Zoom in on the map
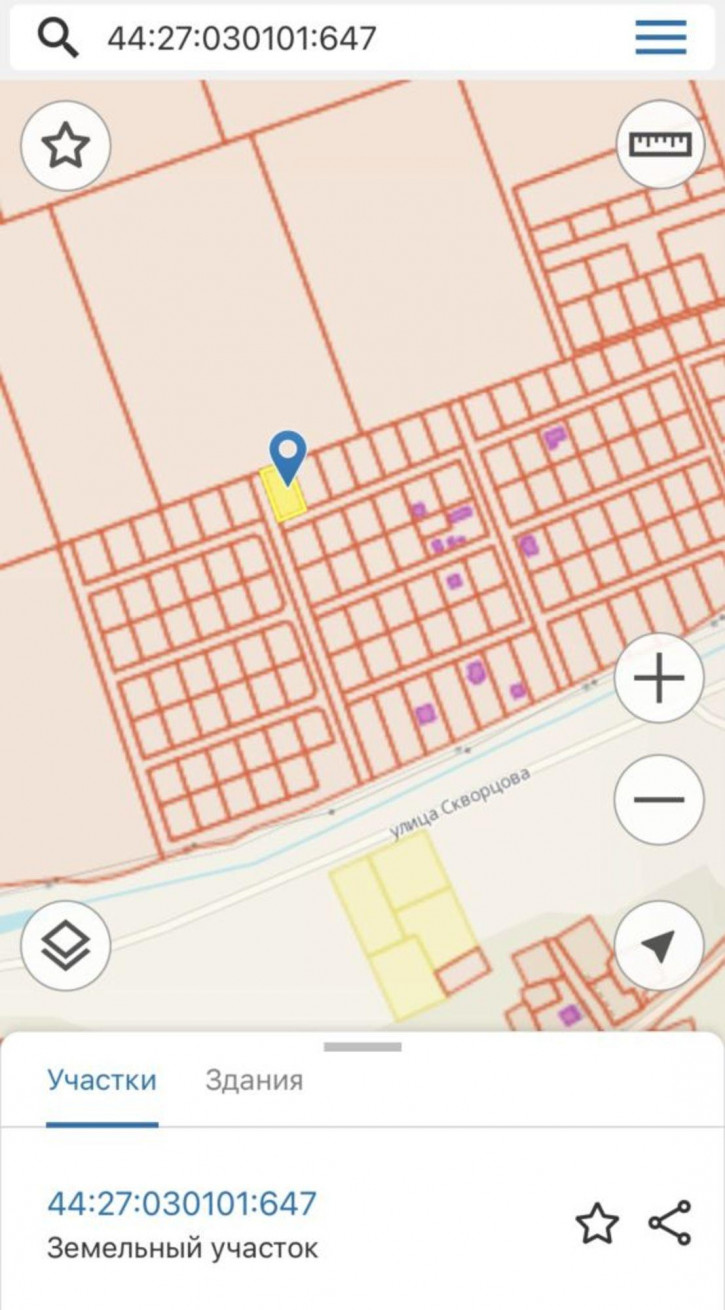This screenshot has width=725, height=1310. pos(659,680)
